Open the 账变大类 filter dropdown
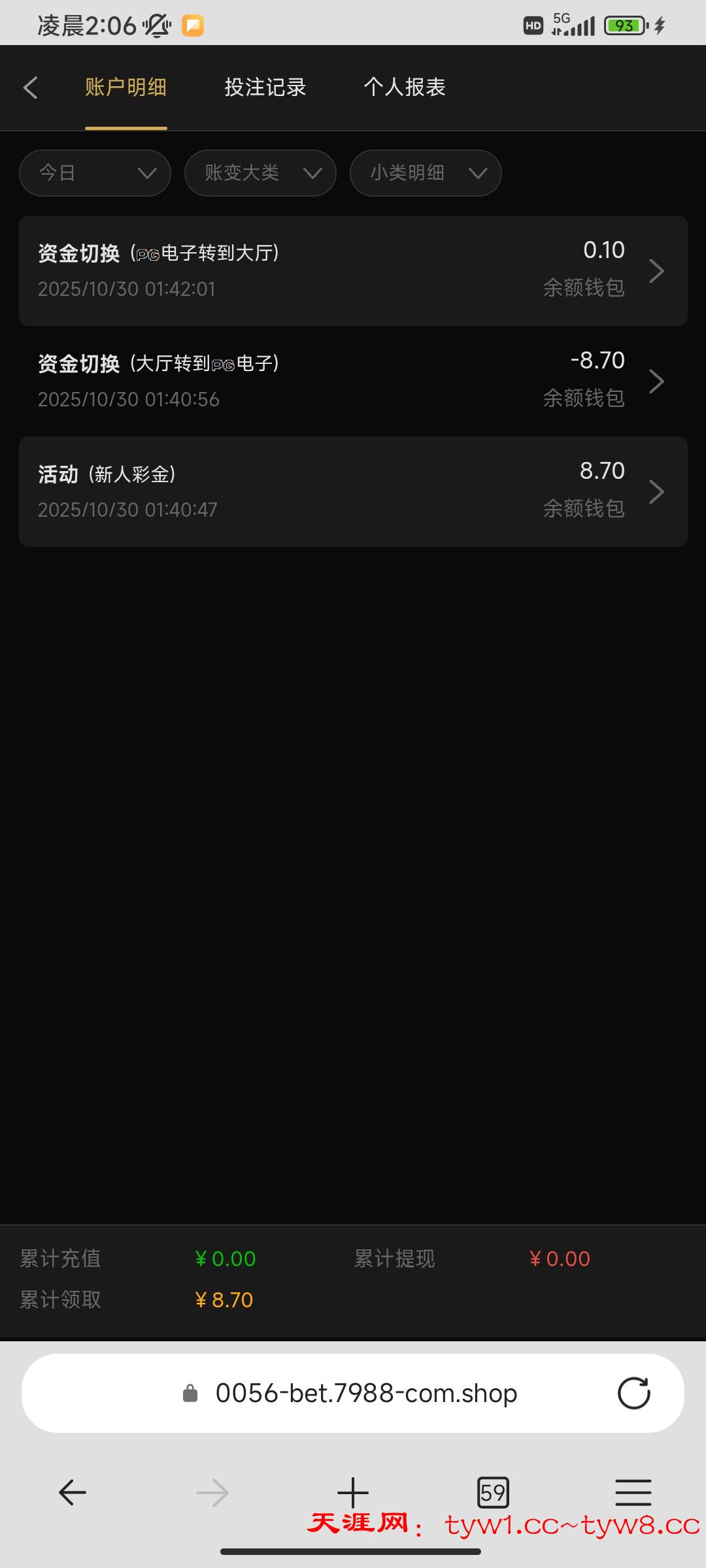Image resolution: width=706 pixels, height=1568 pixels. tap(260, 173)
